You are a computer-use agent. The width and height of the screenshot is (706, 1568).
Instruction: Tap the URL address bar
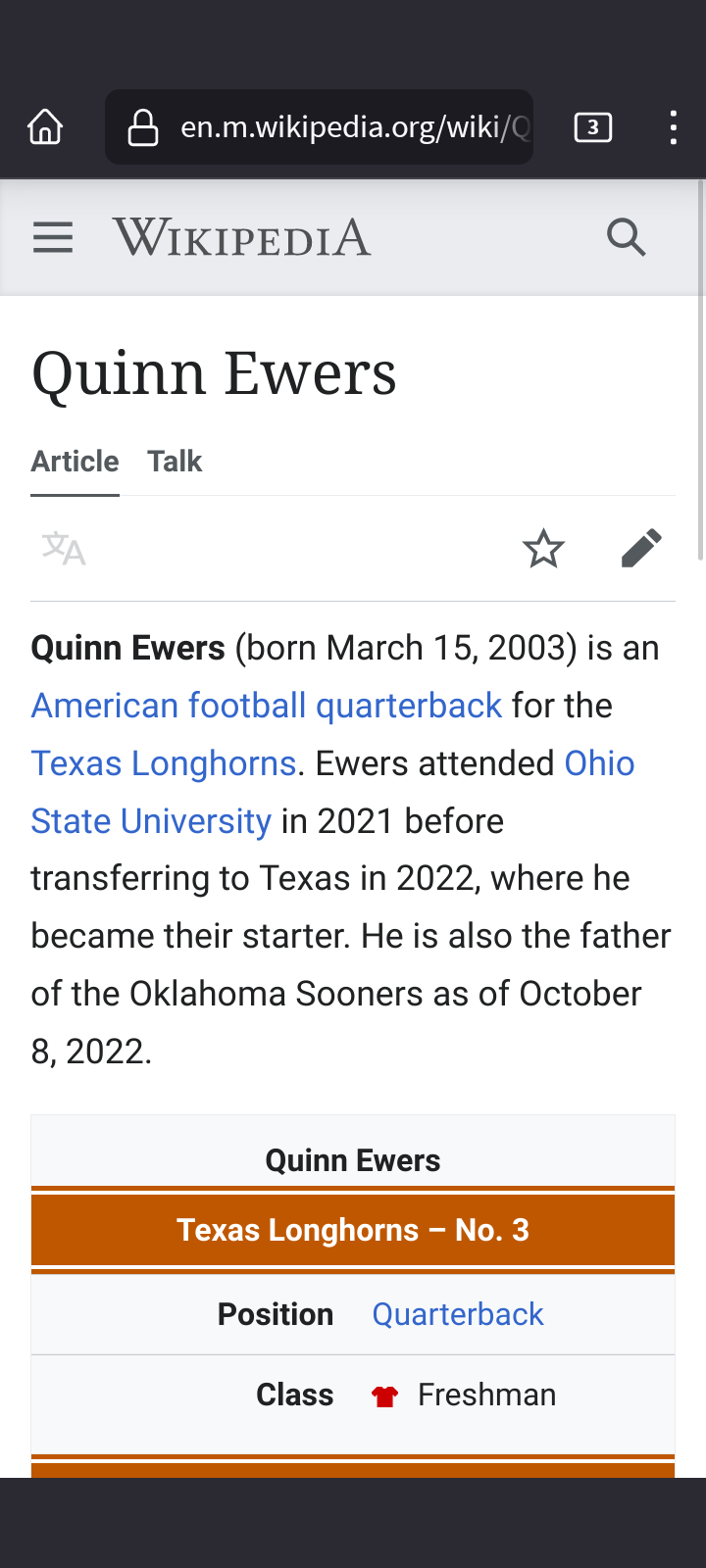pyautogui.click(x=319, y=127)
